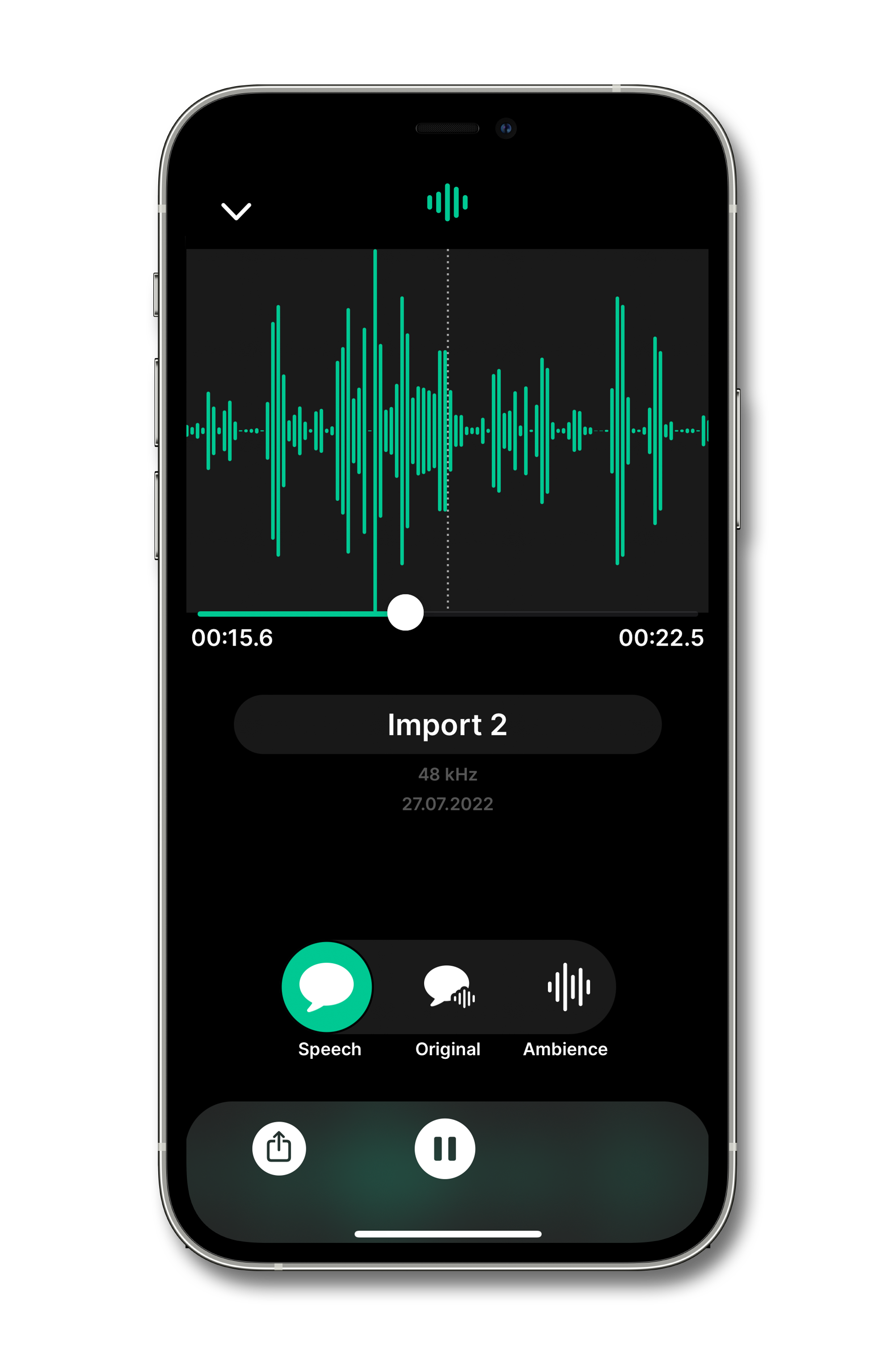This screenshot has width=894, height=1372.
Task: Rename the recording titled Import 2
Action: click(x=447, y=724)
